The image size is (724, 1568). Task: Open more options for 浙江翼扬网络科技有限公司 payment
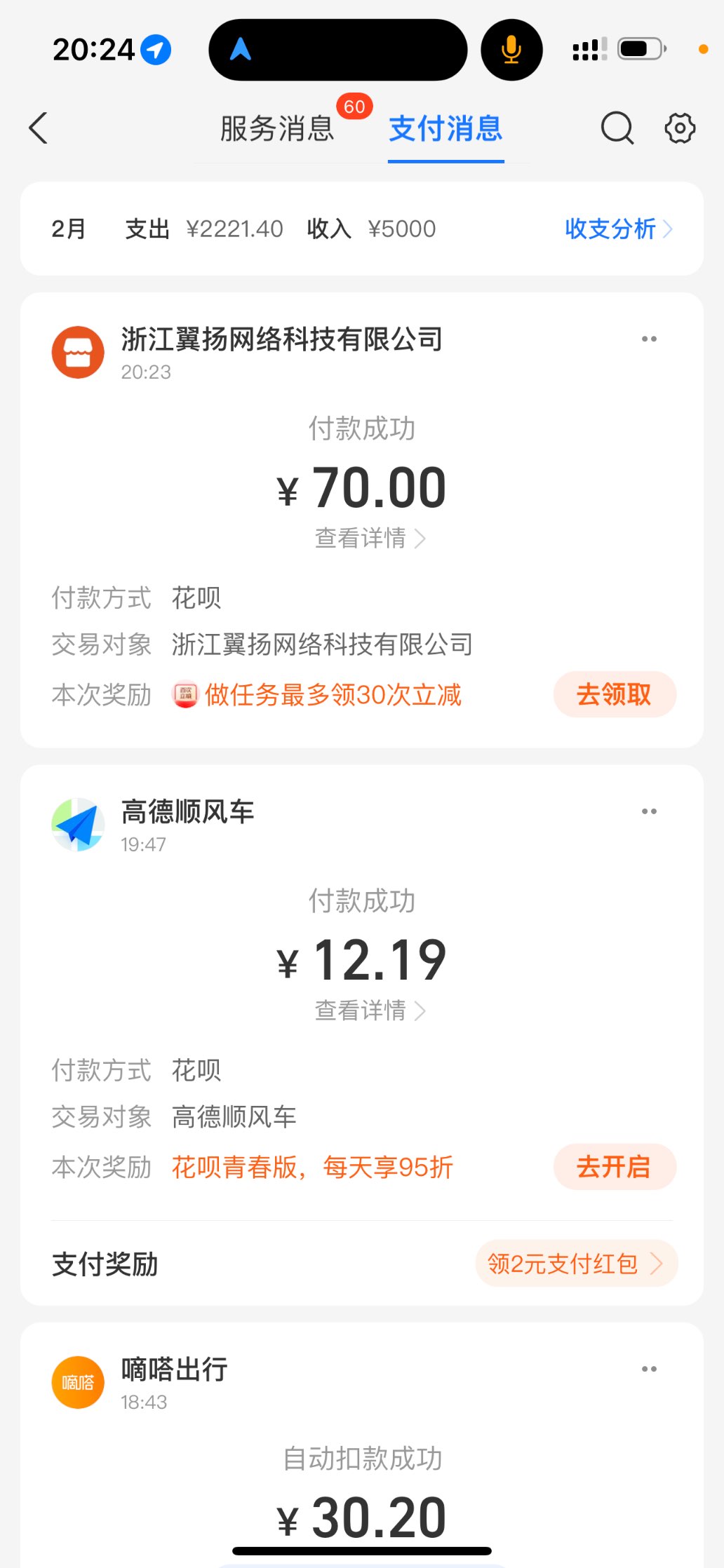pos(649,339)
